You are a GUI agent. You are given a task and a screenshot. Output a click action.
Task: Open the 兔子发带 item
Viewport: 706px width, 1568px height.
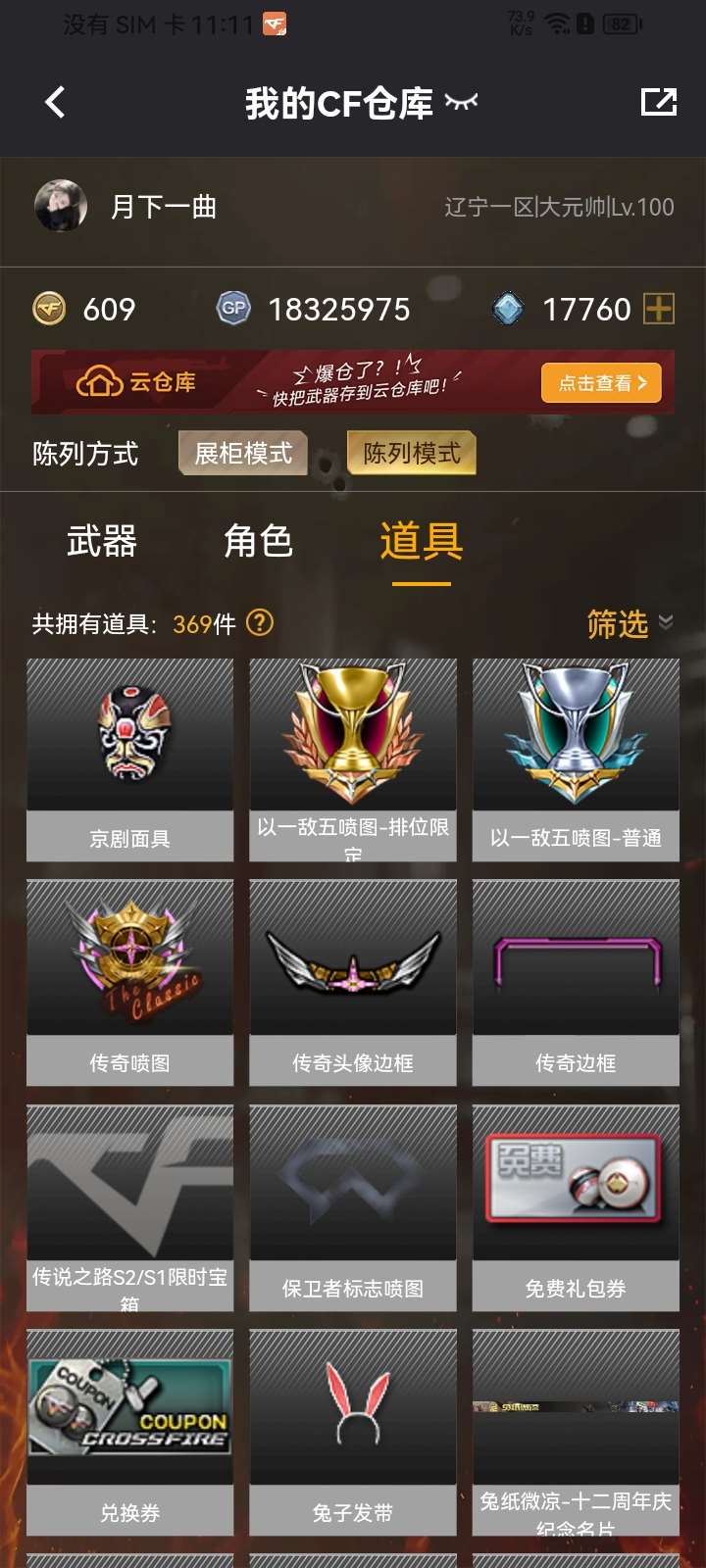tap(353, 1431)
